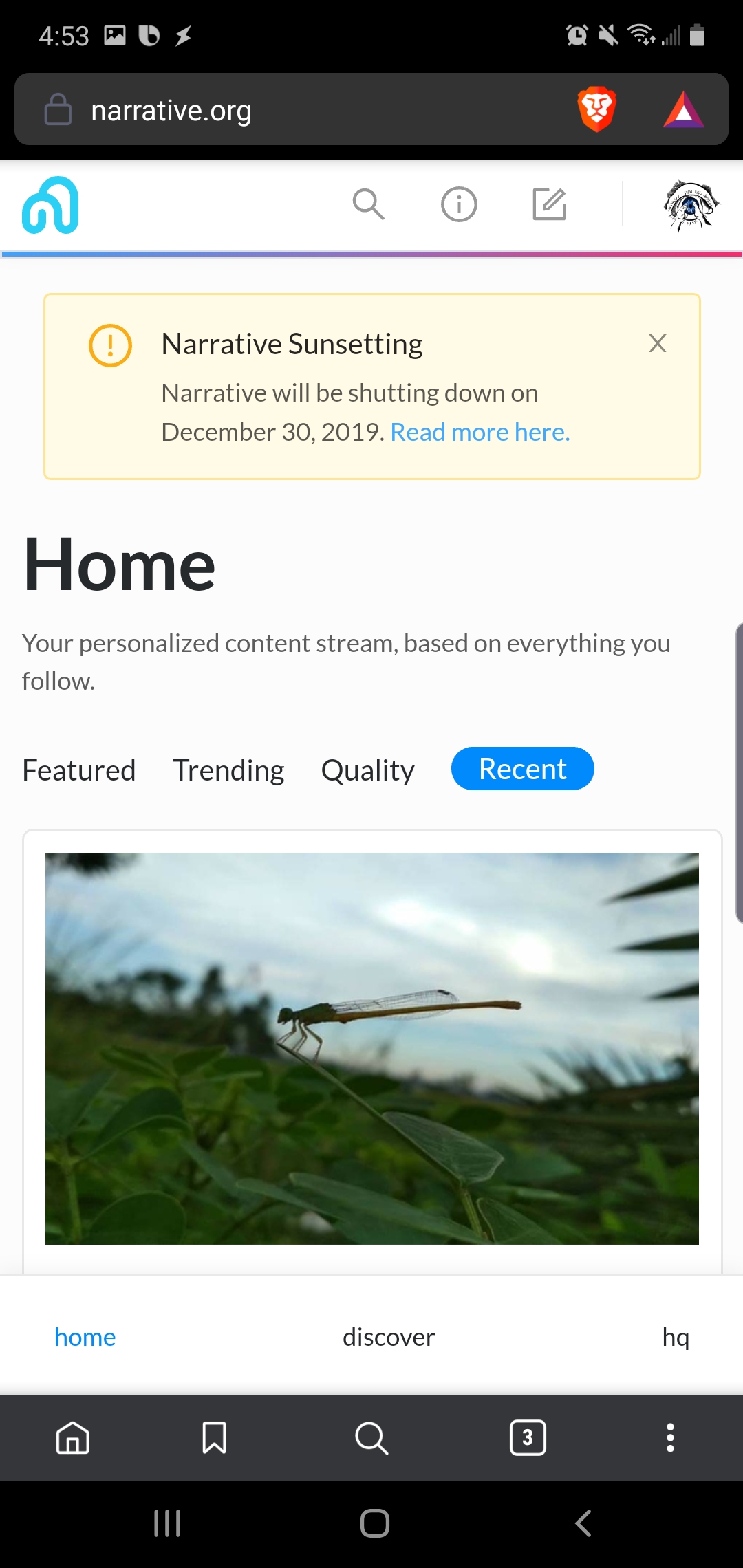Switch to the Trending filter
The image size is (743, 1568).
coord(228,770)
